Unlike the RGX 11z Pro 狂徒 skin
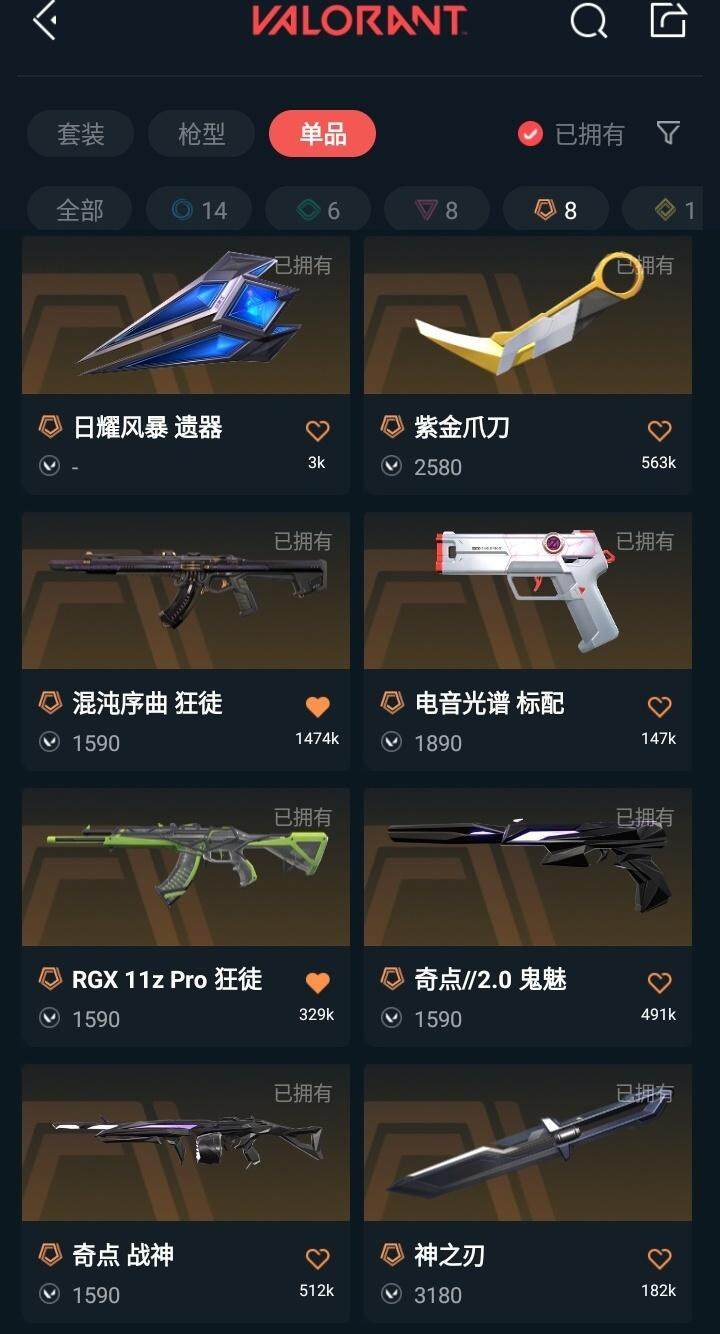720x1334 pixels. pyautogui.click(x=317, y=983)
